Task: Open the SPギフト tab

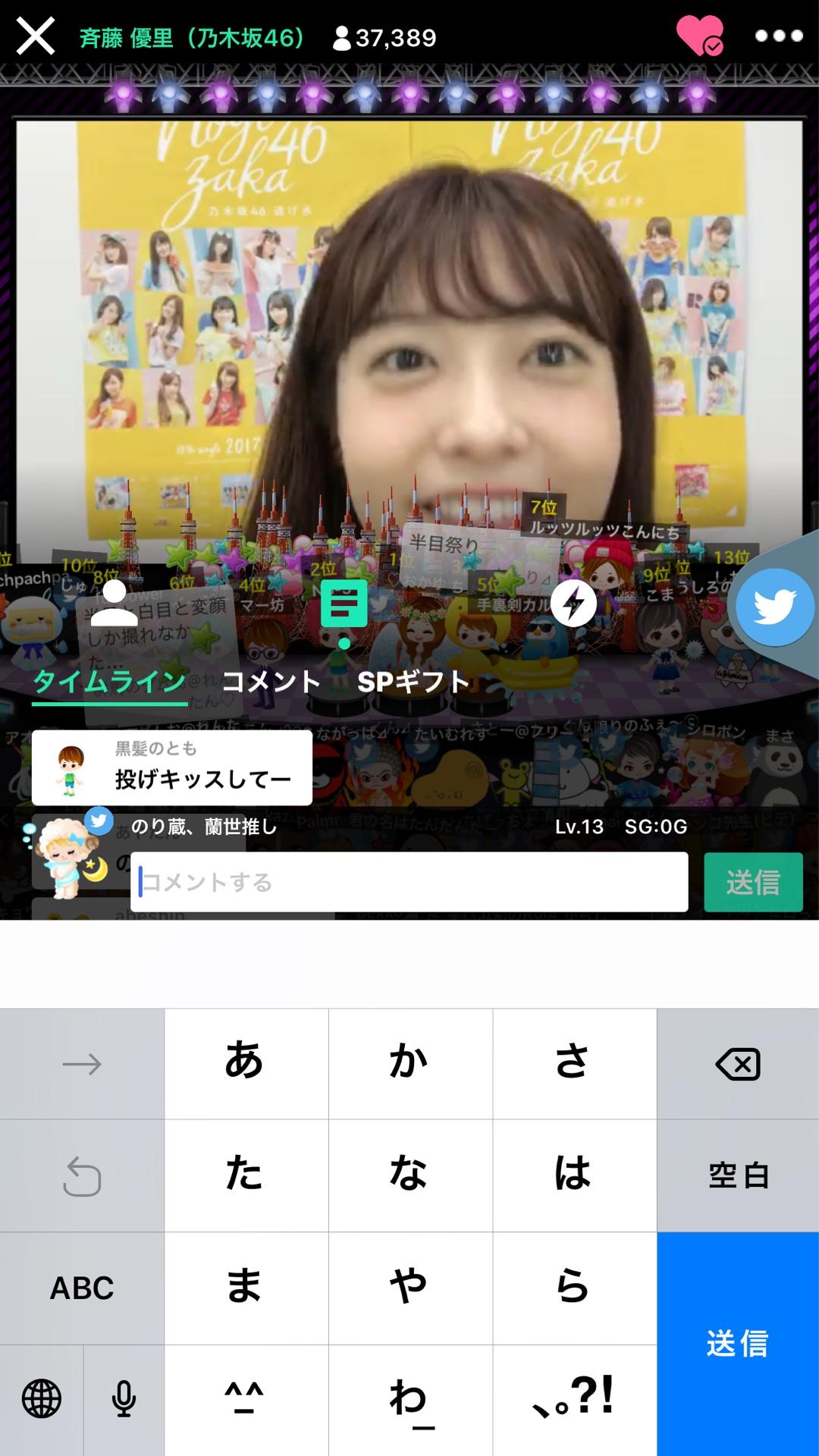Action: click(413, 682)
